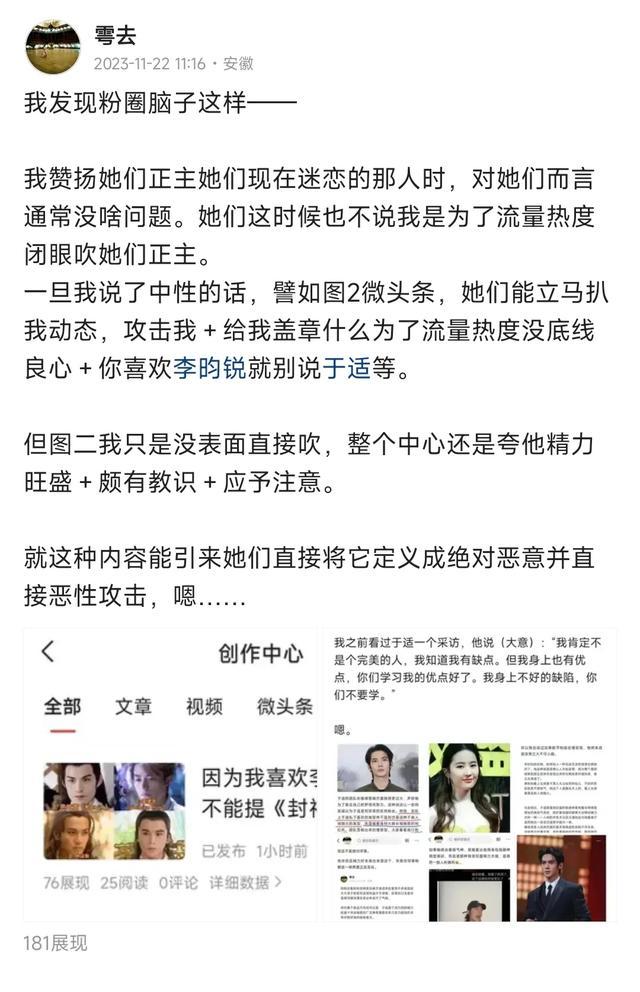Screen dimensions: 640x992
Task: Open the 于适 hyperlink in the post
Action: pos(345,367)
